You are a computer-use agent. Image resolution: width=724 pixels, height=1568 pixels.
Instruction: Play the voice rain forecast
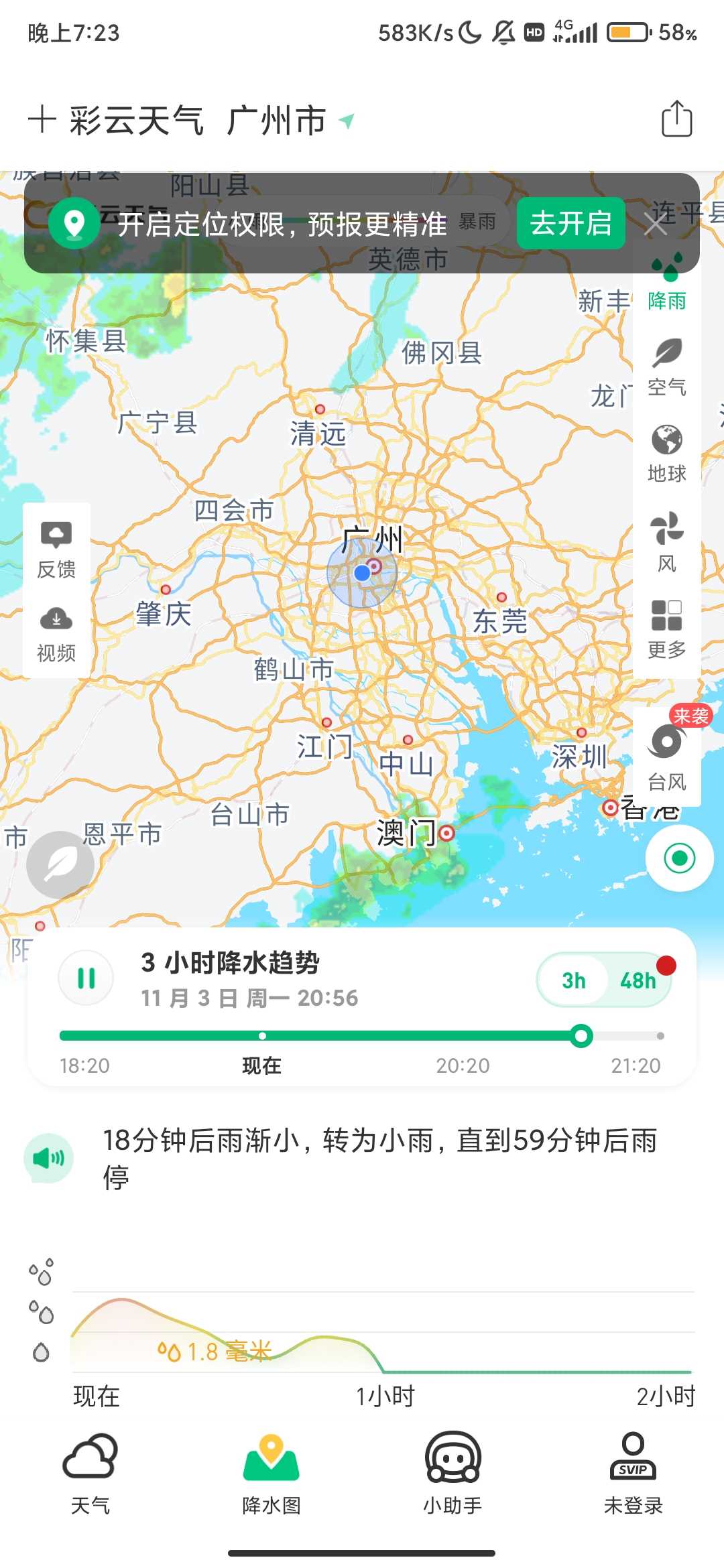[48, 1158]
